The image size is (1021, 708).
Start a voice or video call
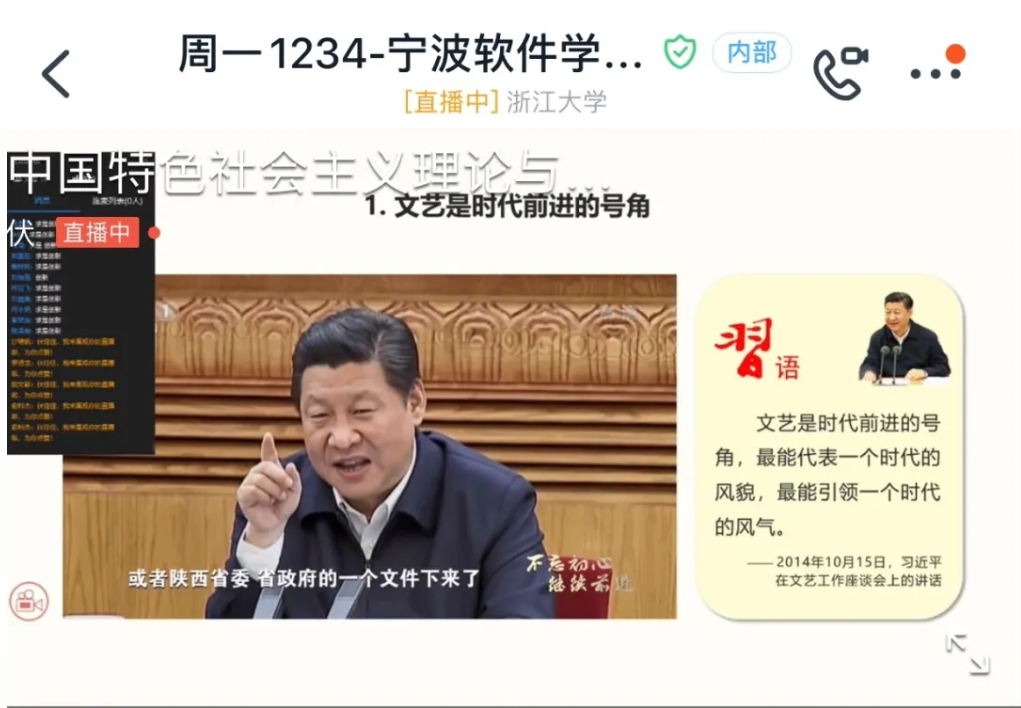(840, 73)
